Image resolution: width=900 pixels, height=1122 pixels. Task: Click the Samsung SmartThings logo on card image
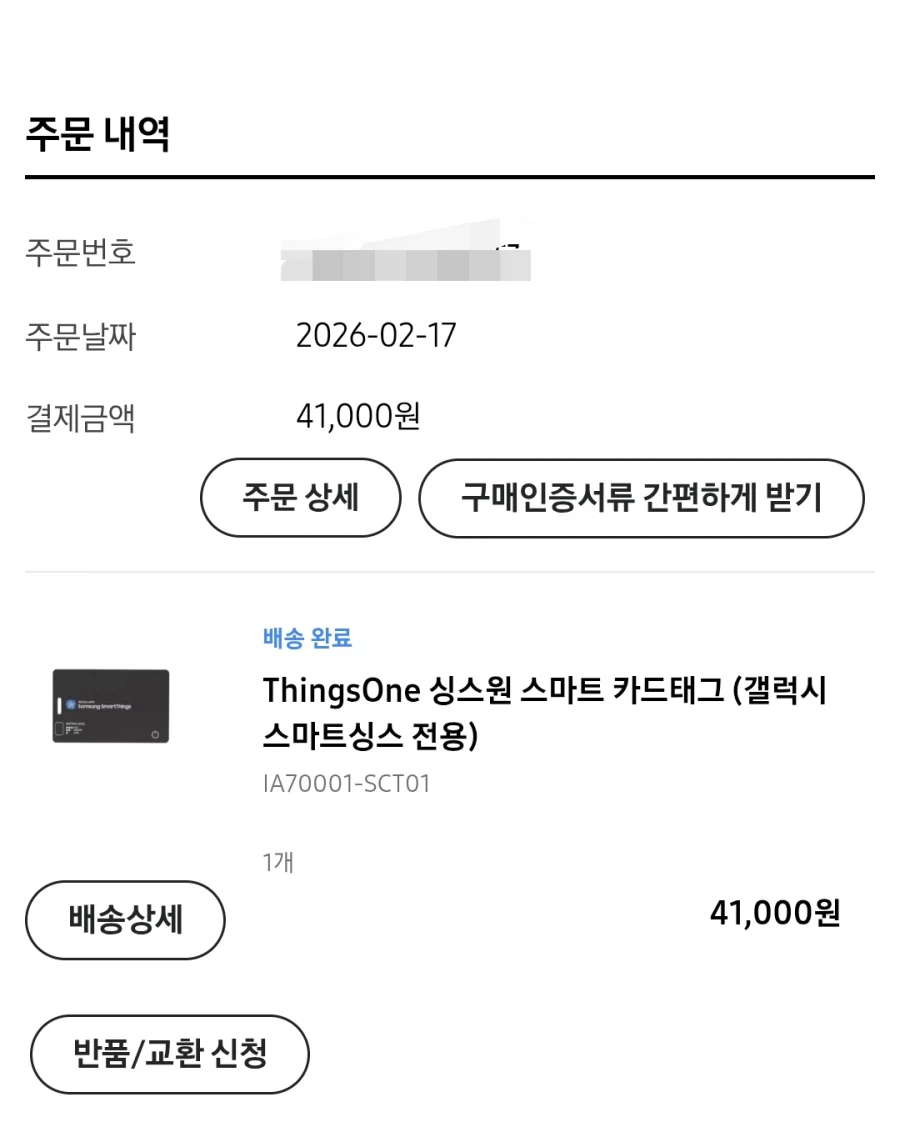coord(100,705)
